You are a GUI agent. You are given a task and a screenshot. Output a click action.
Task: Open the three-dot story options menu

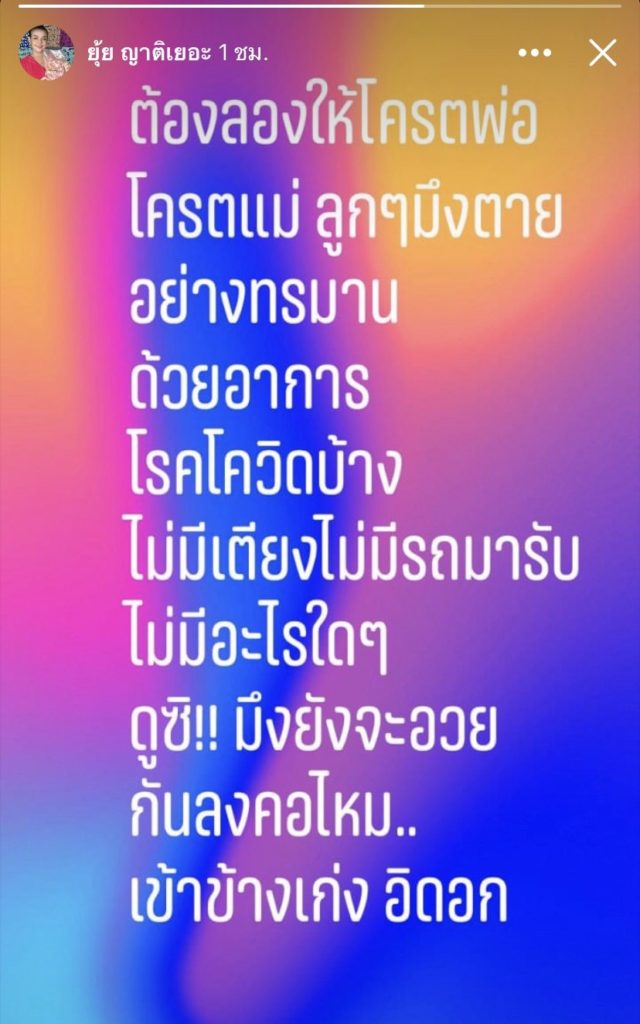click(535, 53)
